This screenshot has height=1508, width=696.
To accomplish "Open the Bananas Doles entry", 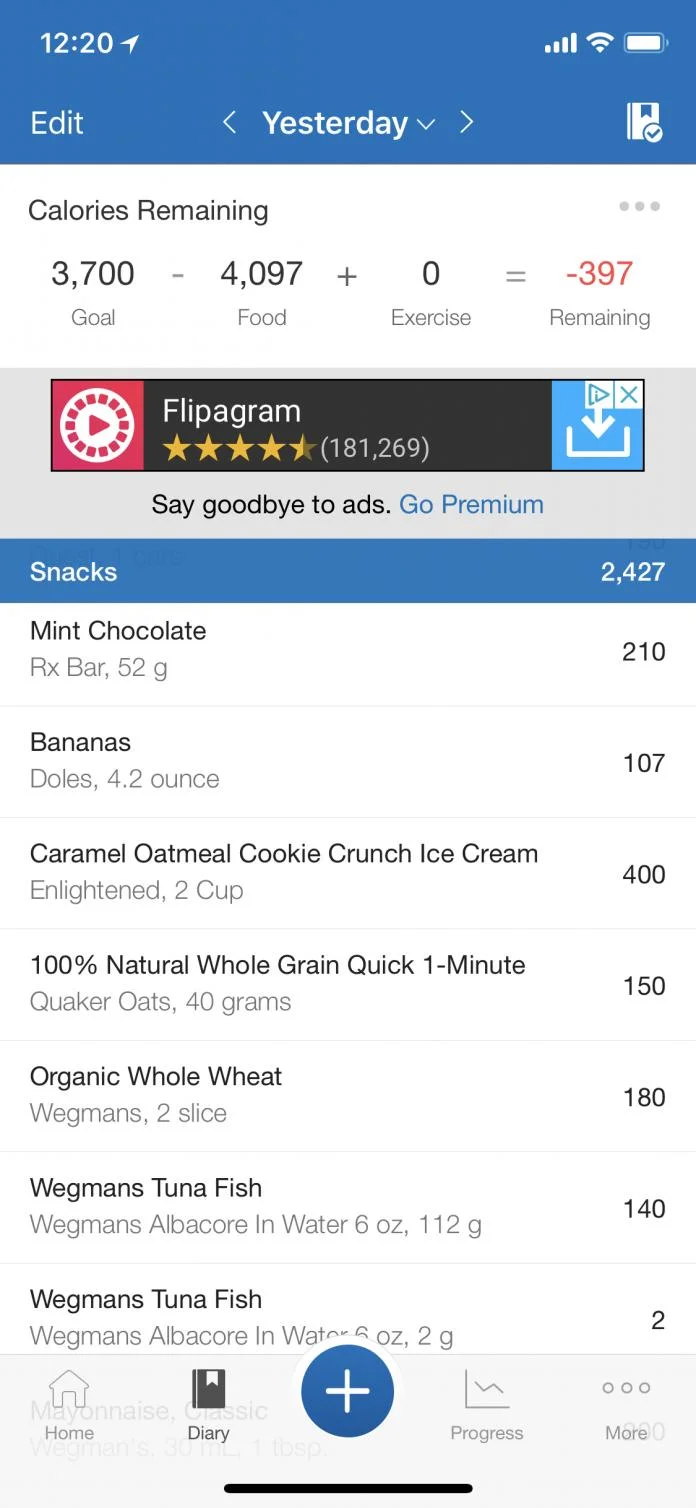I will [348, 762].
